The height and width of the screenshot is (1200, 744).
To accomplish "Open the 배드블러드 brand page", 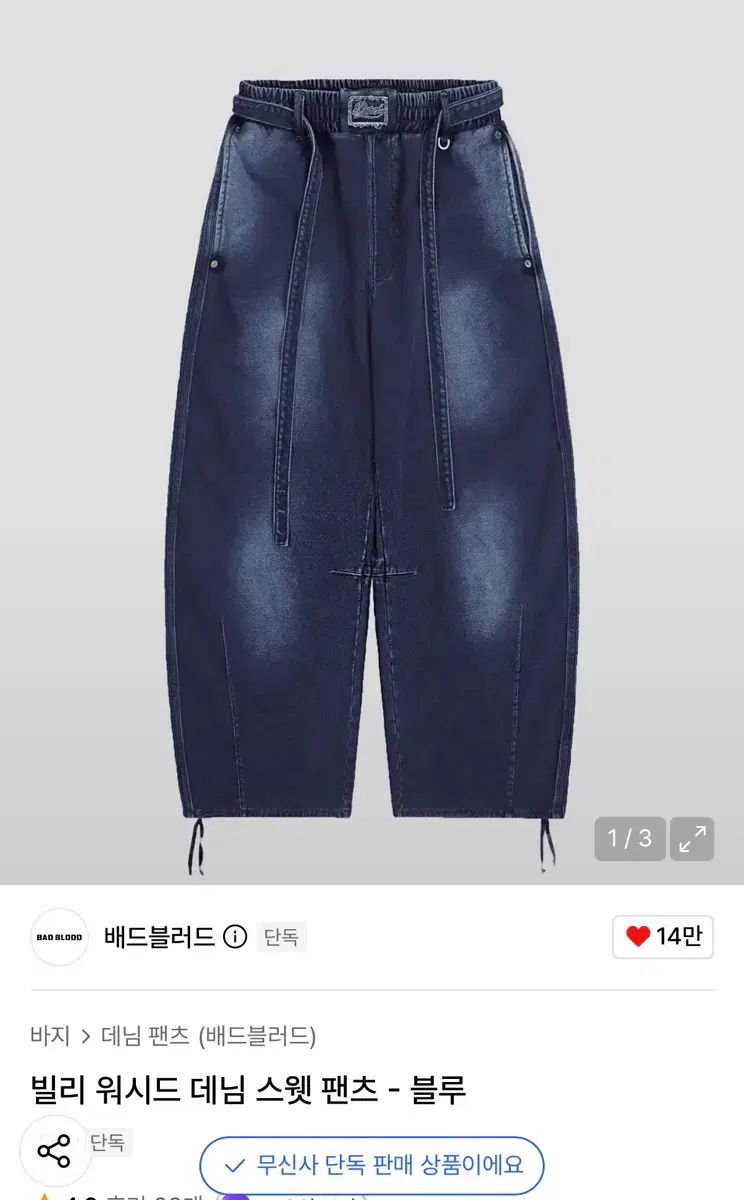I will [159, 937].
